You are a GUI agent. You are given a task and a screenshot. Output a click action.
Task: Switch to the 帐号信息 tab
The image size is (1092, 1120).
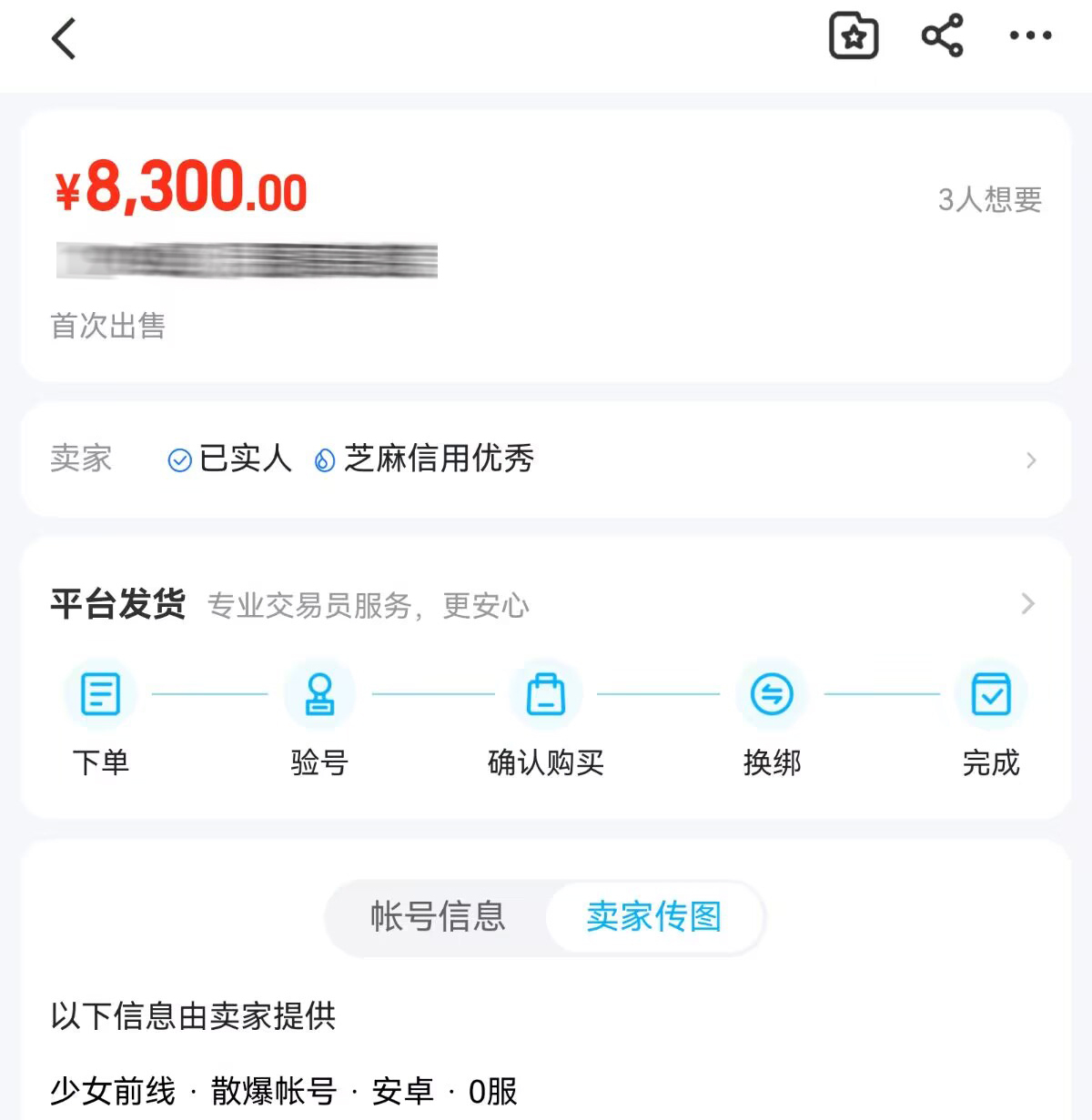(438, 917)
